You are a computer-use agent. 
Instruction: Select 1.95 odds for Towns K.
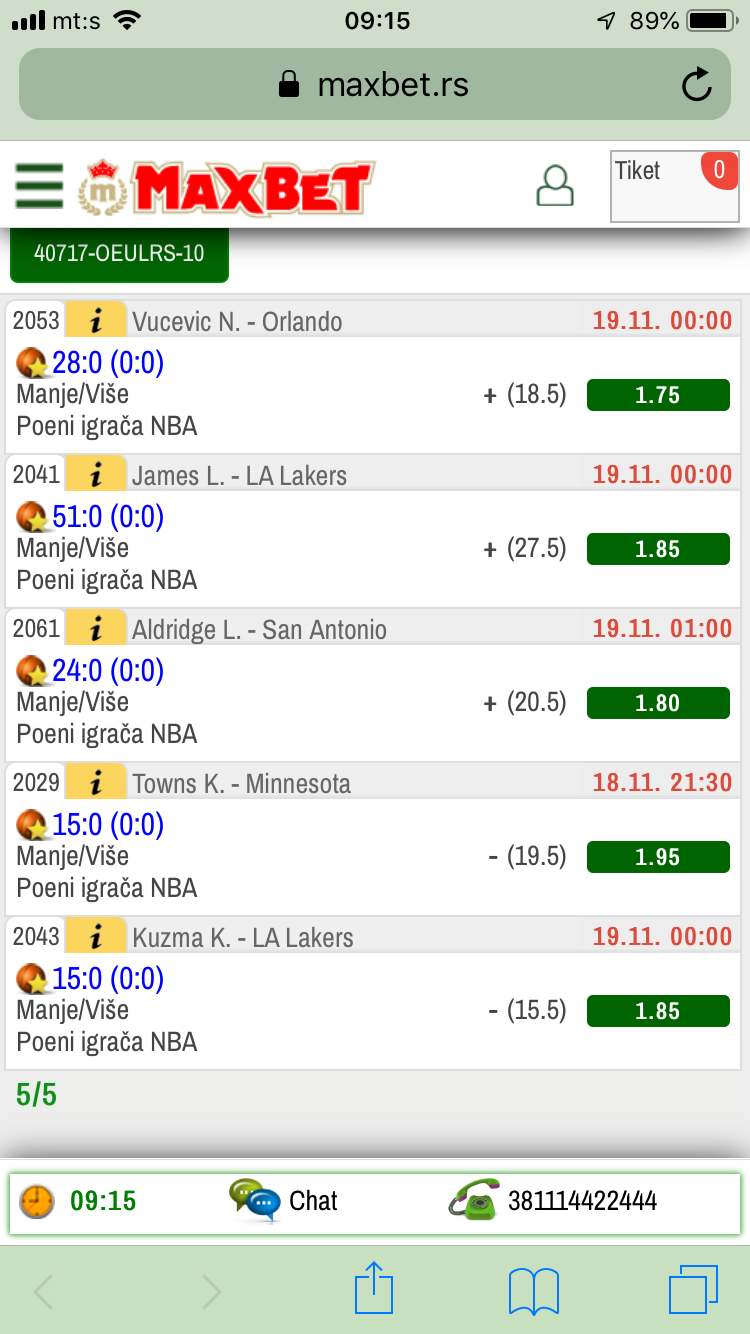658,857
